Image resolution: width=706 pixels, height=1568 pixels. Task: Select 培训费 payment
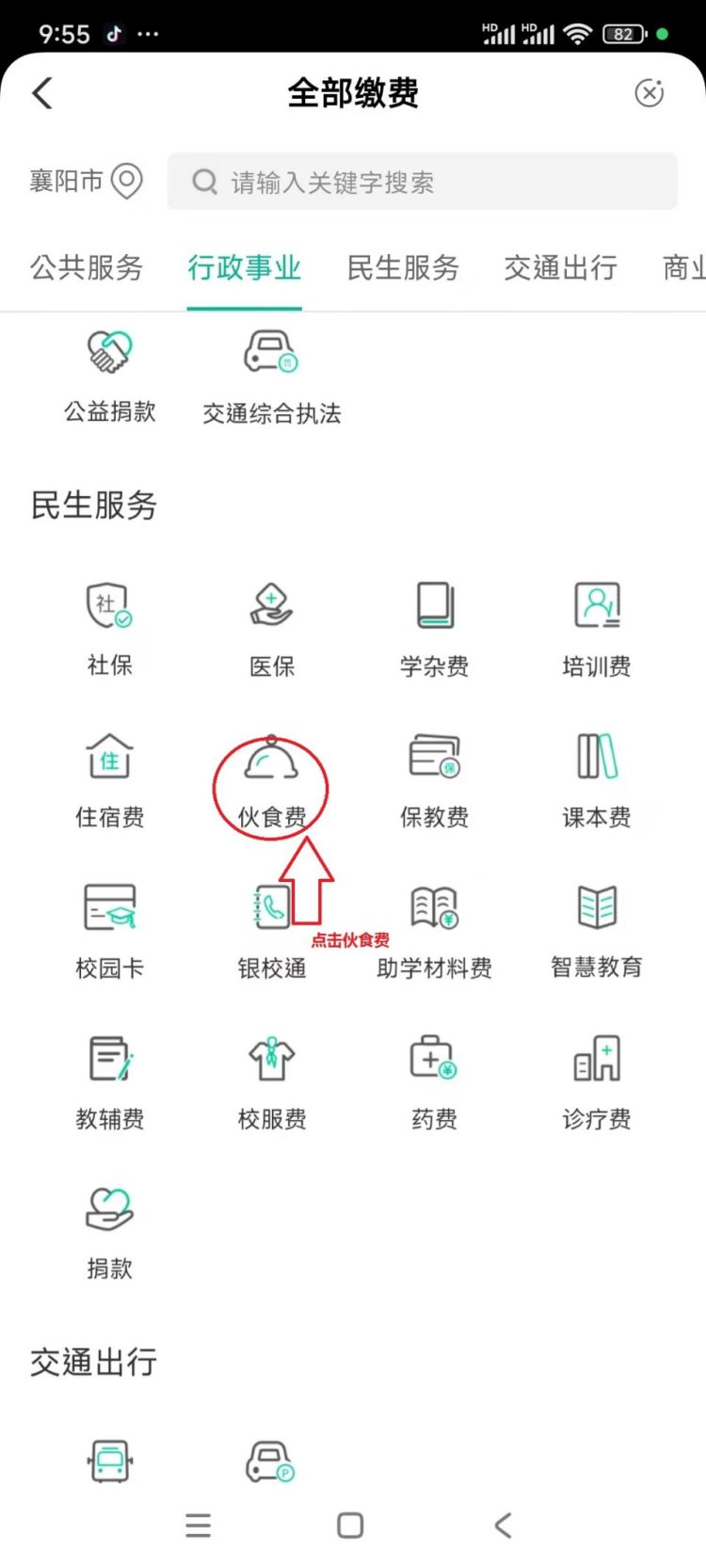[x=596, y=626]
